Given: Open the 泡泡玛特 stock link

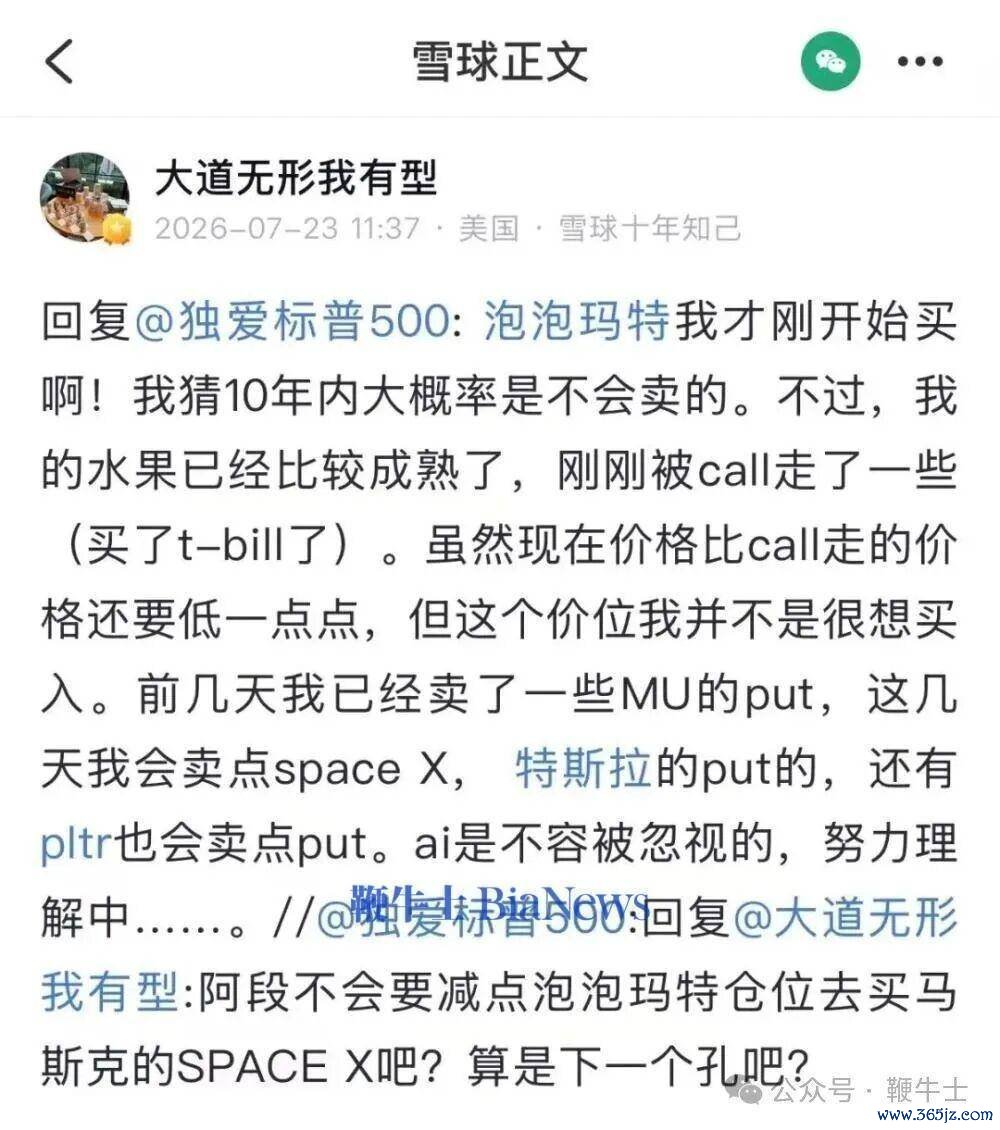Looking at the screenshot, I should click(577, 321).
